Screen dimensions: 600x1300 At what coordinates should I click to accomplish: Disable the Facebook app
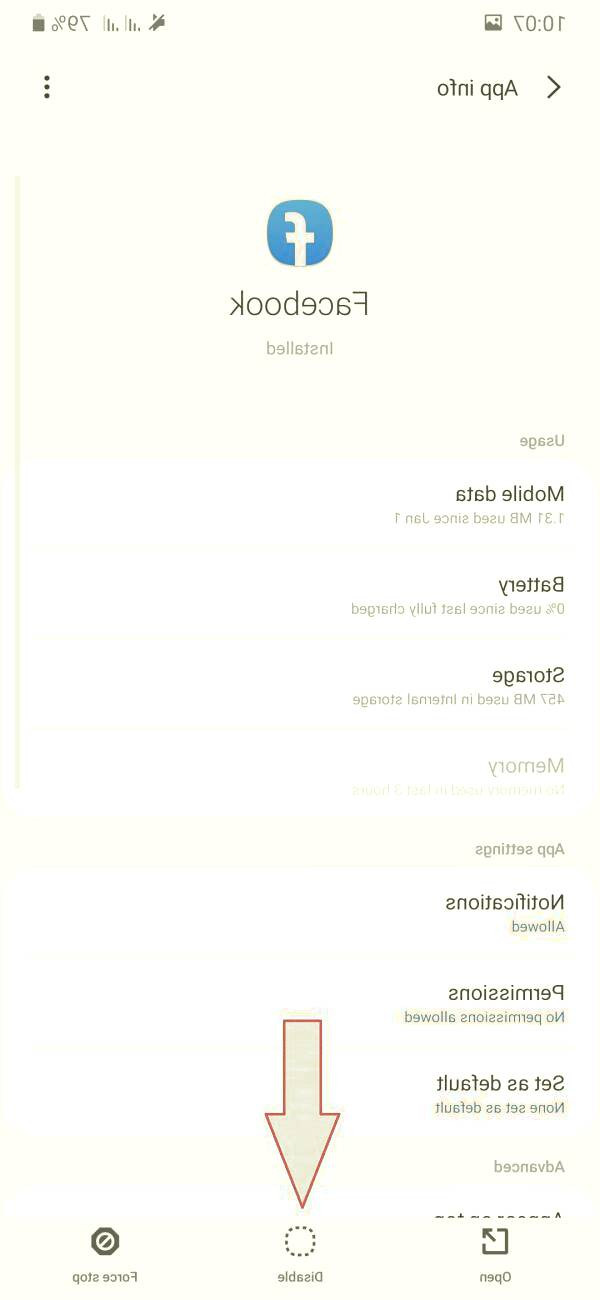point(300,1253)
